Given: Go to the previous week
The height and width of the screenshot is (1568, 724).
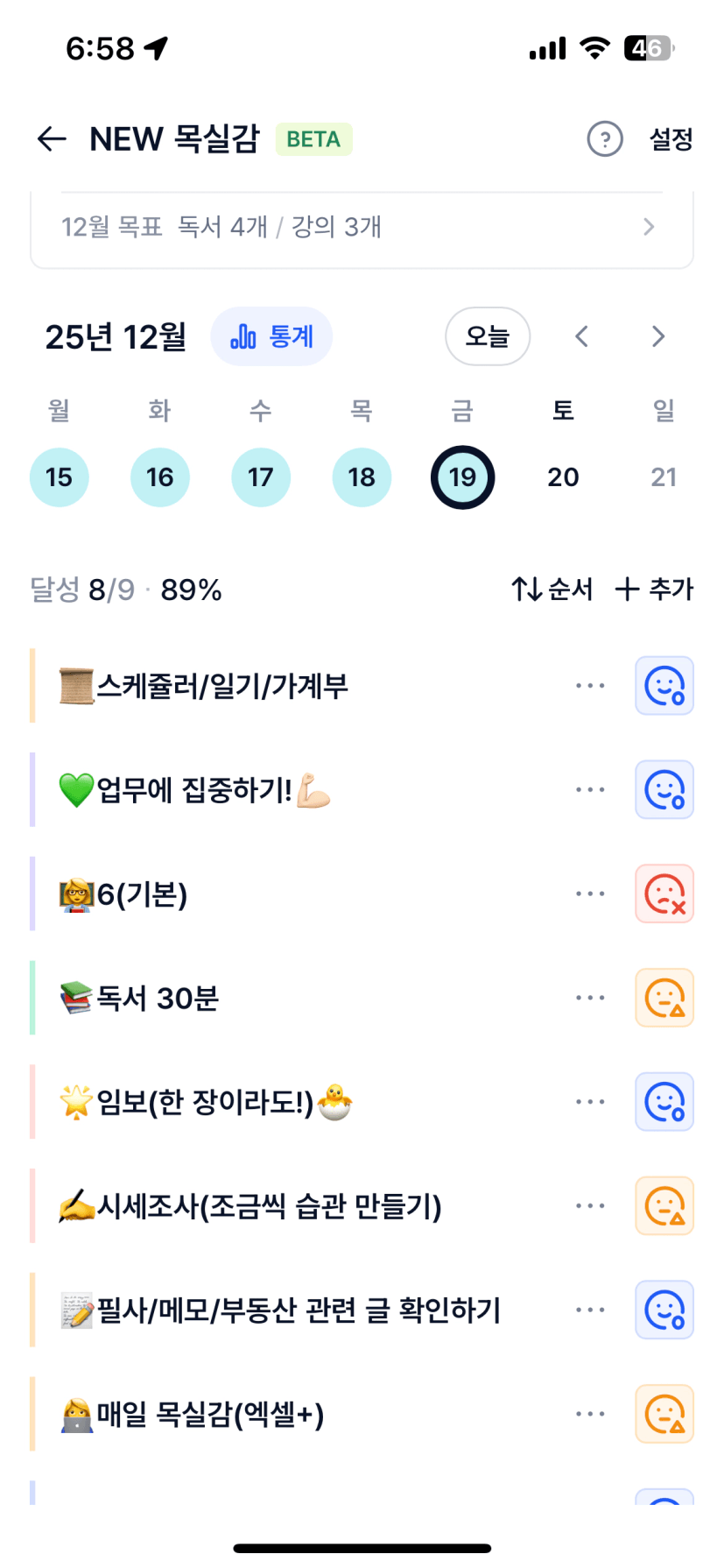Looking at the screenshot, I should [581, 336].
